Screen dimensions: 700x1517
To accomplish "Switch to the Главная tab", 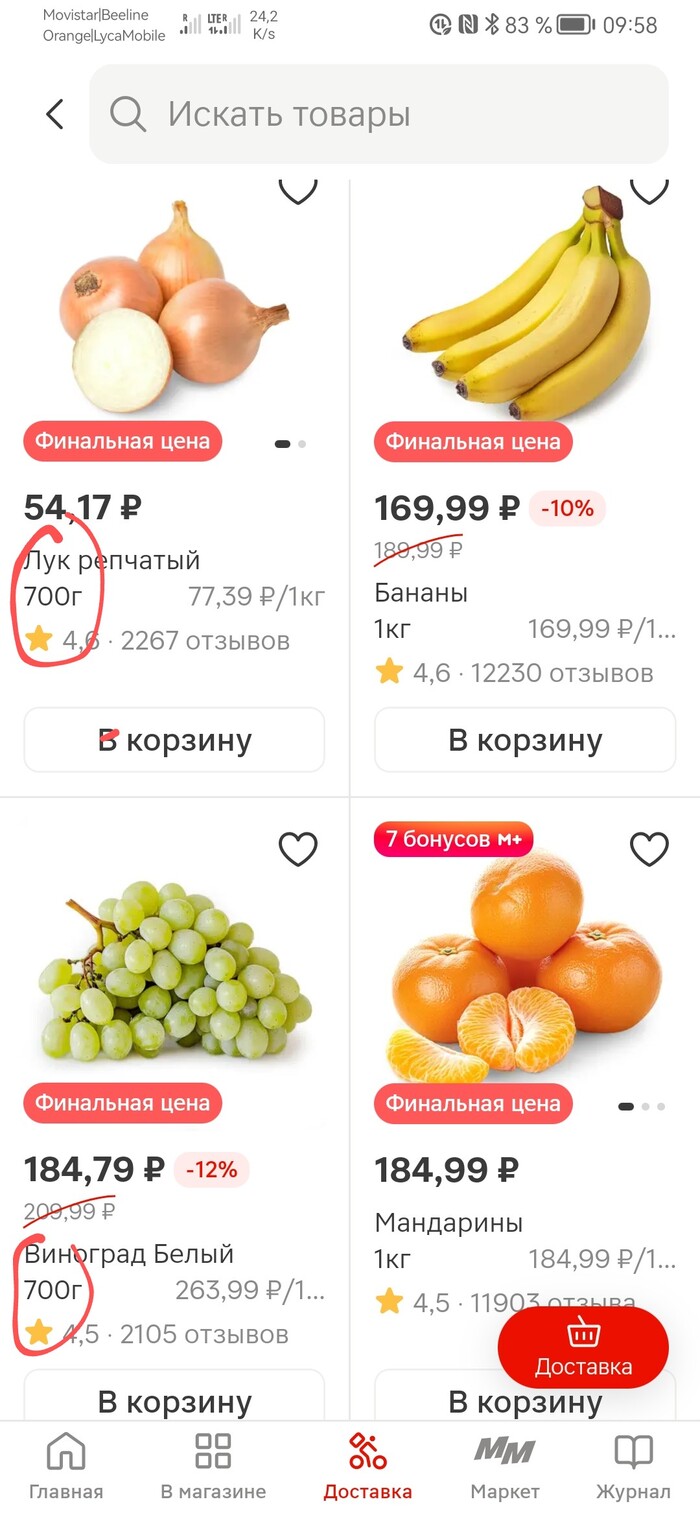I will 66,1466.
